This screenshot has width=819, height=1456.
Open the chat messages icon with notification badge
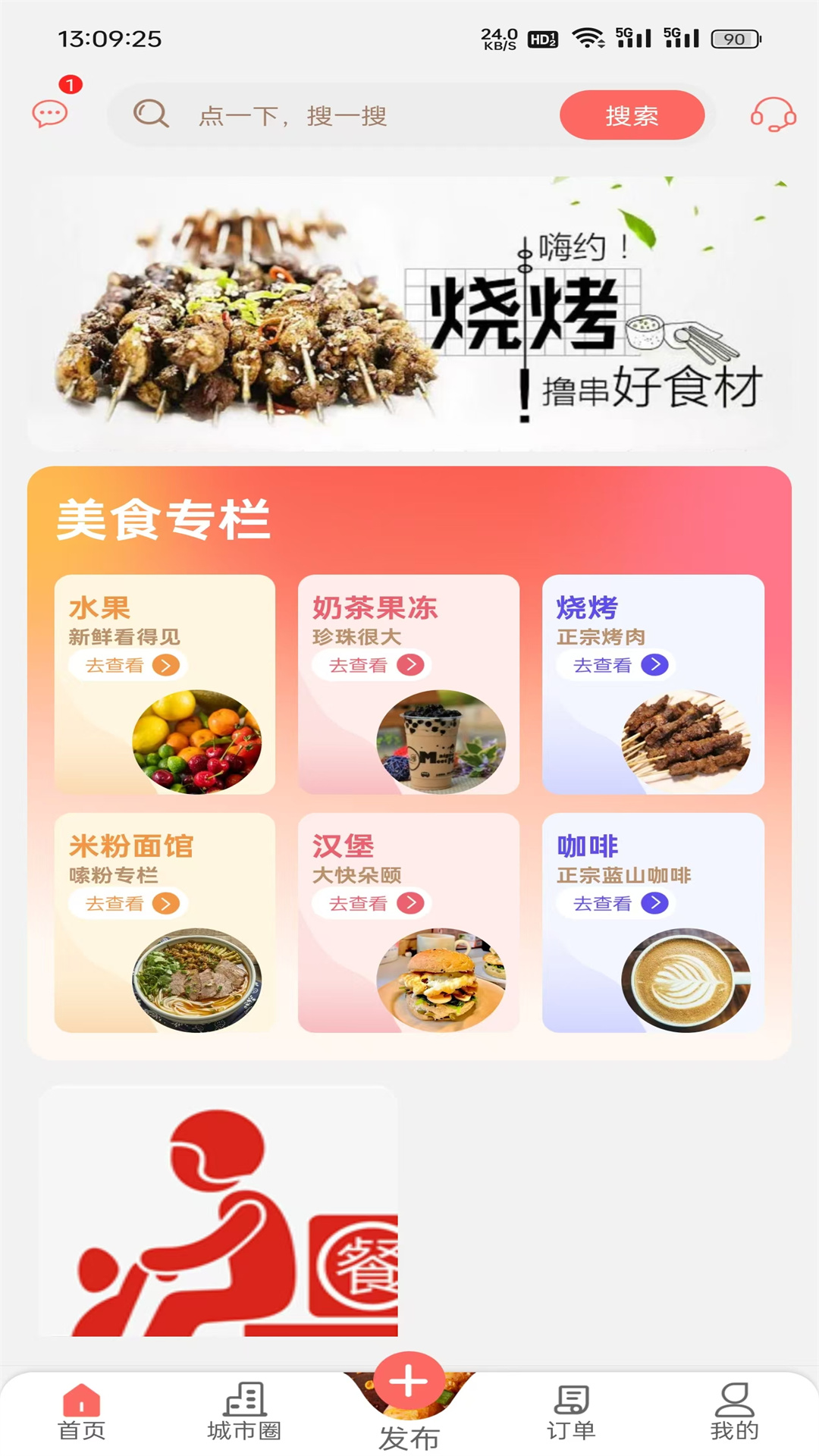pyautogui.click(x=50, y=114)
